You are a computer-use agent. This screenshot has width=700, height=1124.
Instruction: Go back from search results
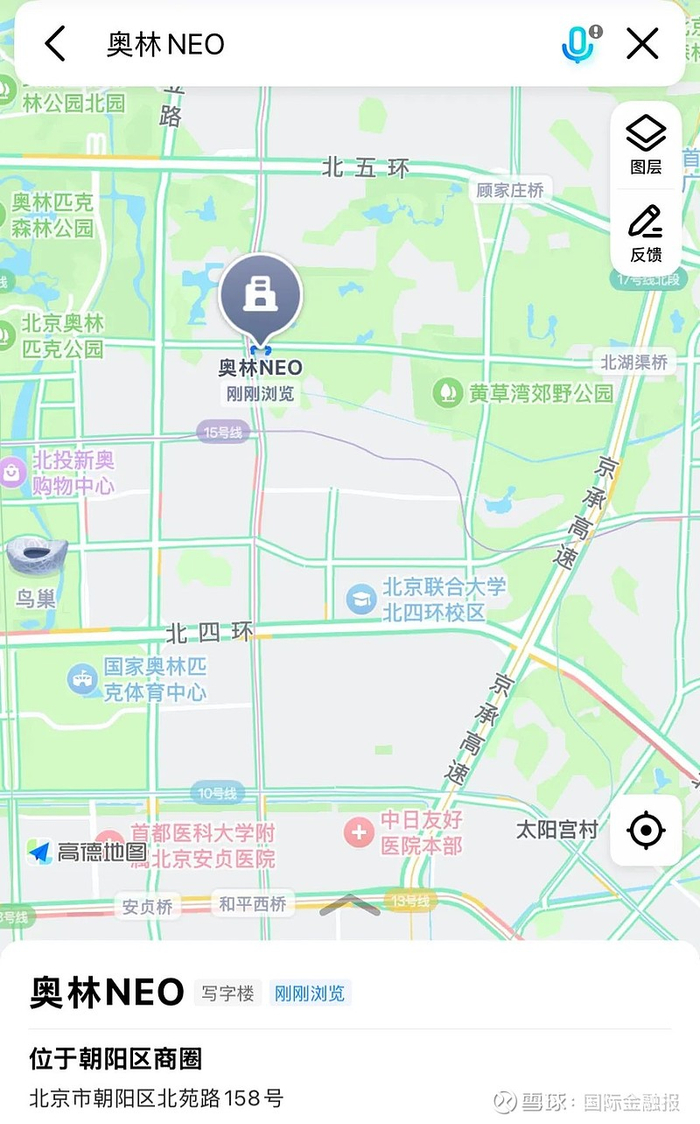click(x=55, y=44)
